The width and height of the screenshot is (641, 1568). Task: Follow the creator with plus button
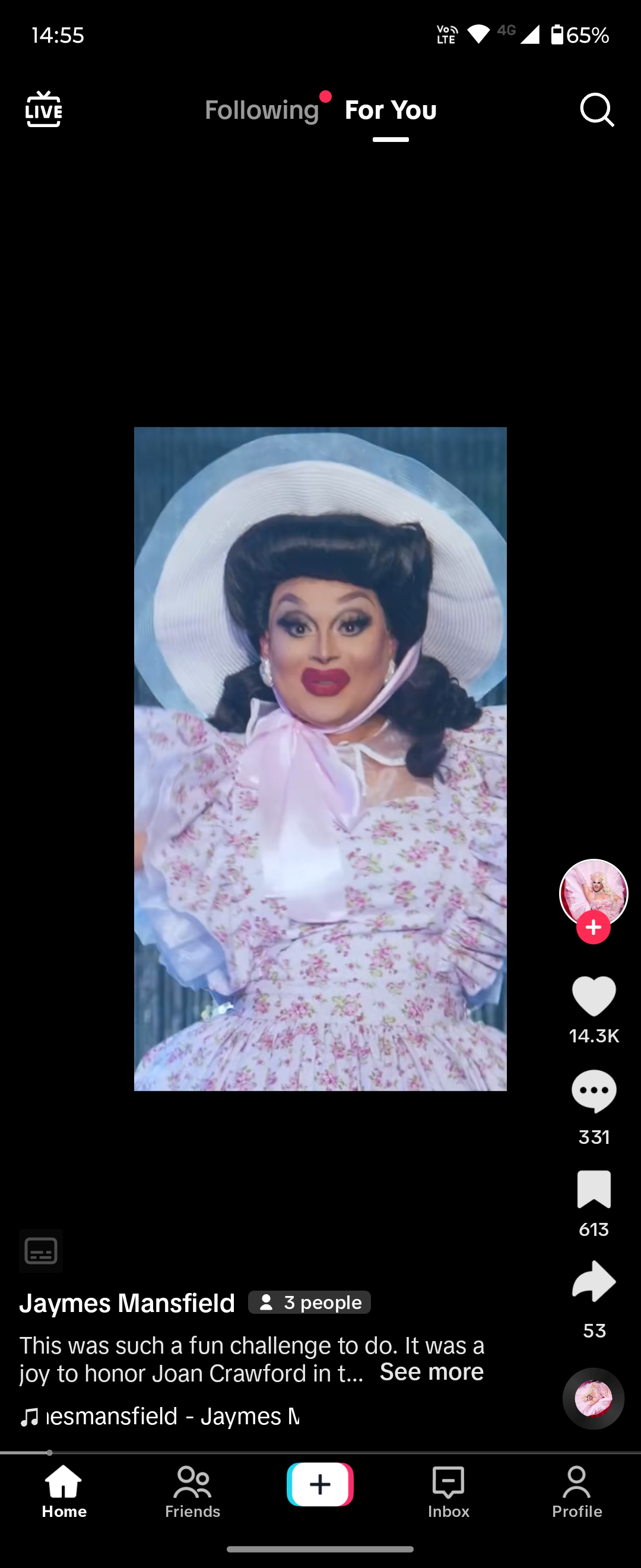coord(594,927)
